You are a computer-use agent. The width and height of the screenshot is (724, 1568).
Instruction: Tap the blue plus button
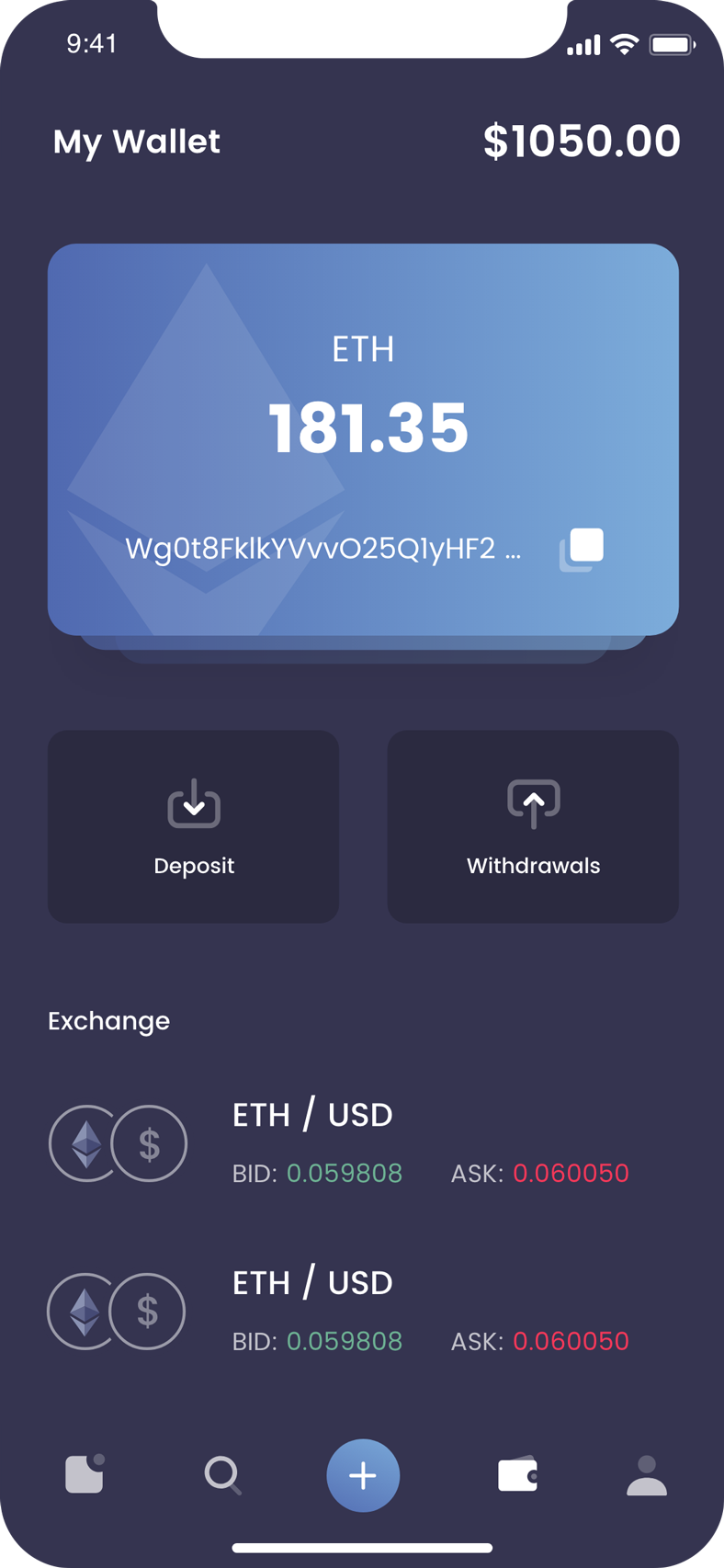pyautogui.click(x=363, y=1475)
